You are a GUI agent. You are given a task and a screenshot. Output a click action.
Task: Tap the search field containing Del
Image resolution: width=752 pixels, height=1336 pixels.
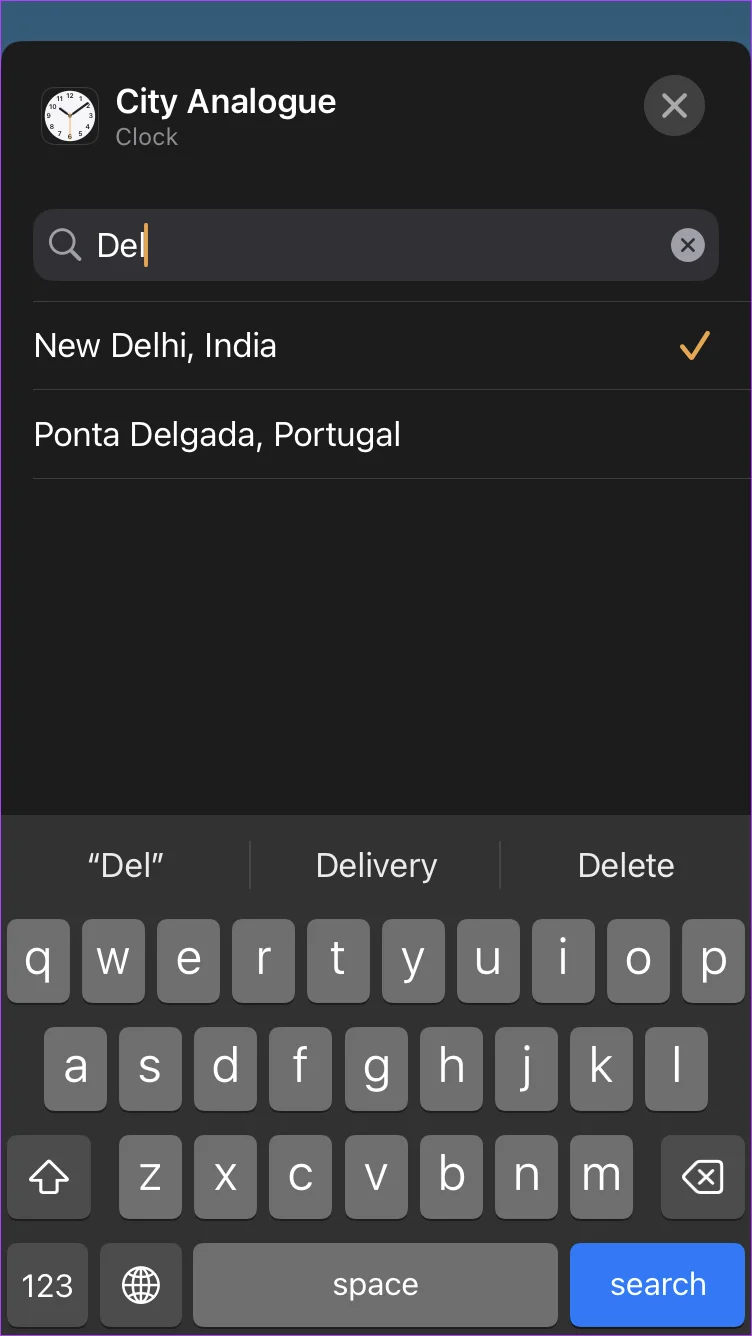376,245
